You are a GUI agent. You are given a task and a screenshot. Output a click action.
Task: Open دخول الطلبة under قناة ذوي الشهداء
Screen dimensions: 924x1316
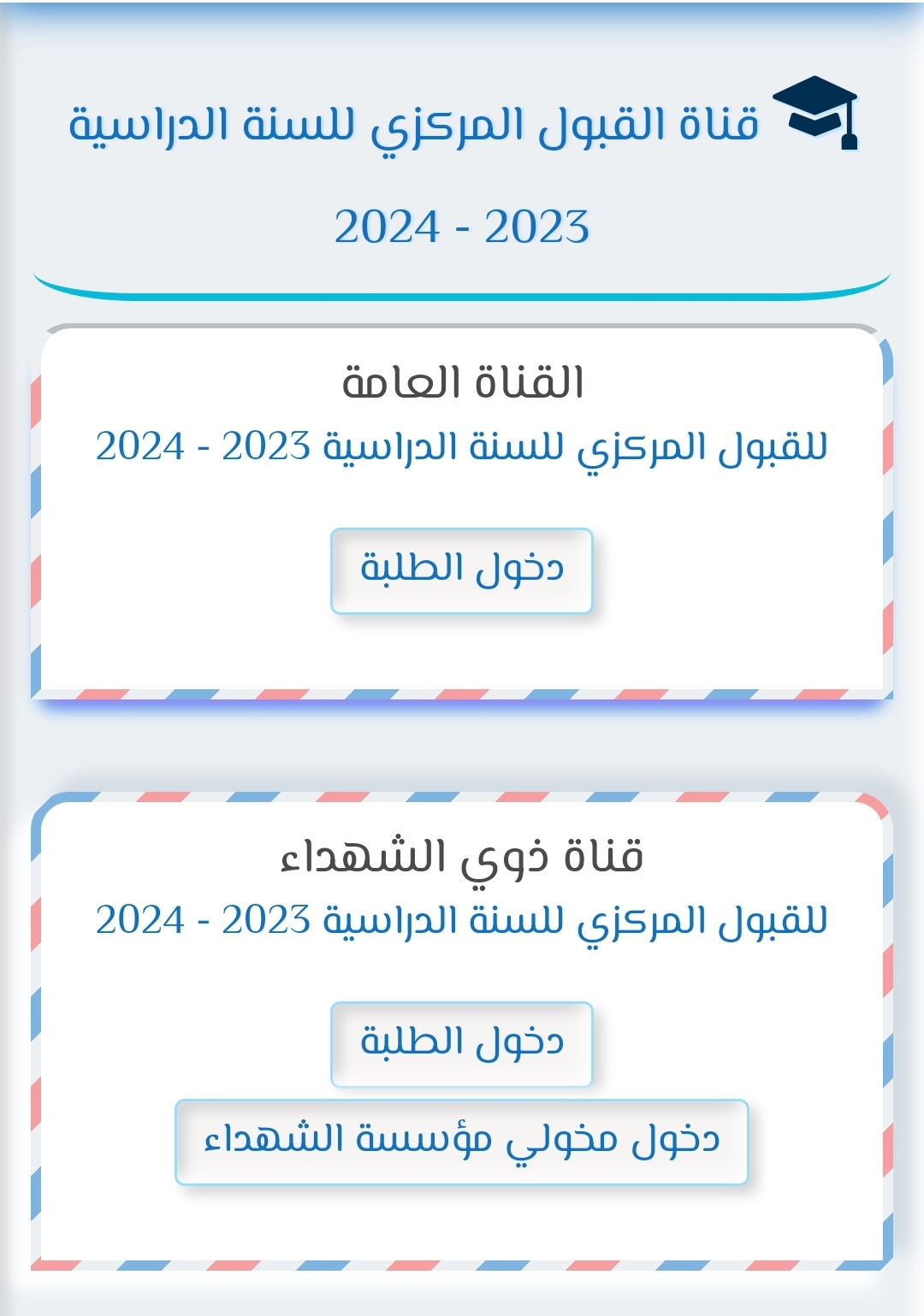[461, 1044]
